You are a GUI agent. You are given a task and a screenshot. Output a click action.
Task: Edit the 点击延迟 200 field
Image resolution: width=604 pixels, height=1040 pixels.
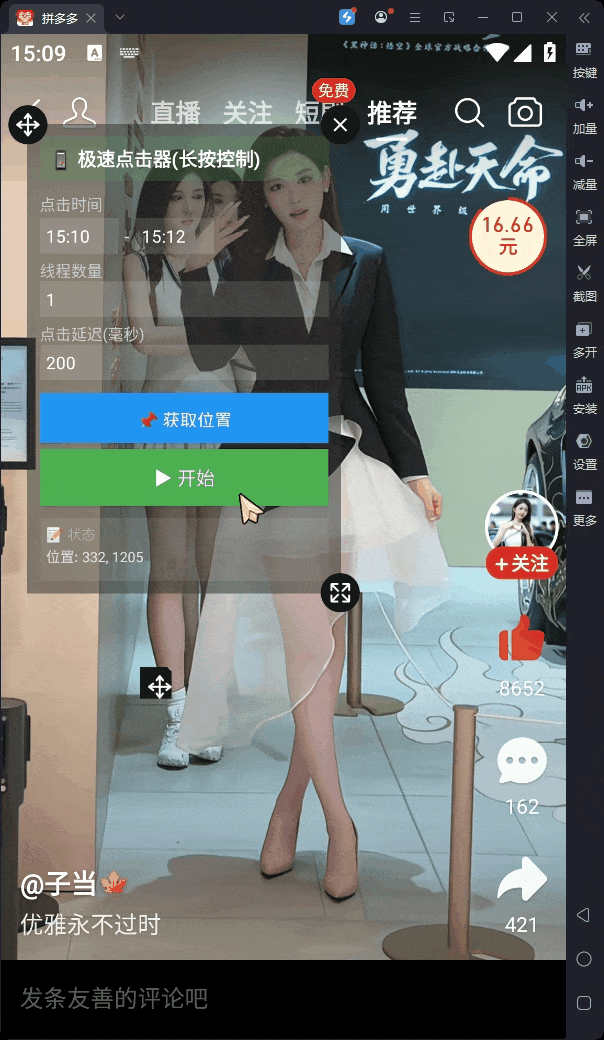click(x=184, y=363)
